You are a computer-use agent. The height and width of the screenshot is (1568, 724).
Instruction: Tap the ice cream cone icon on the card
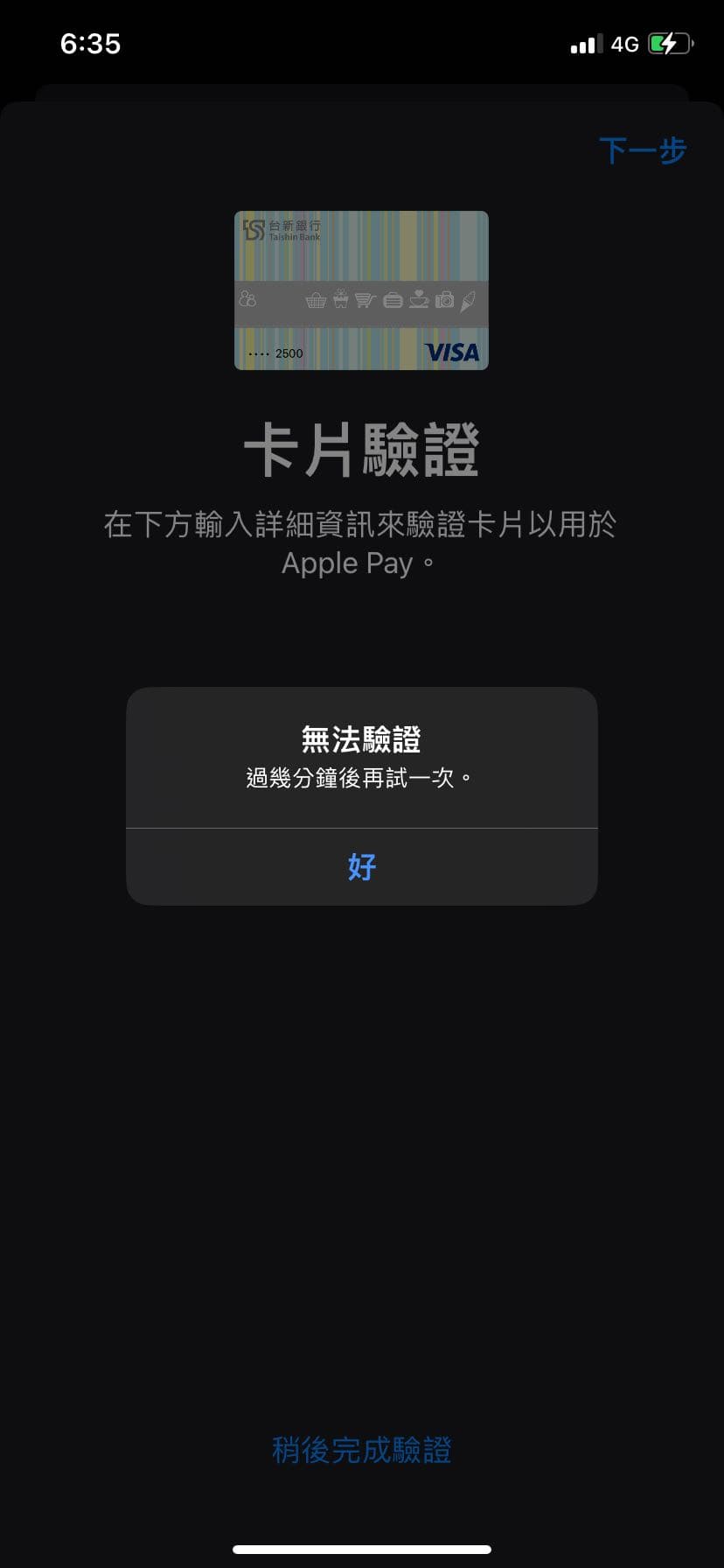(467, 300)
